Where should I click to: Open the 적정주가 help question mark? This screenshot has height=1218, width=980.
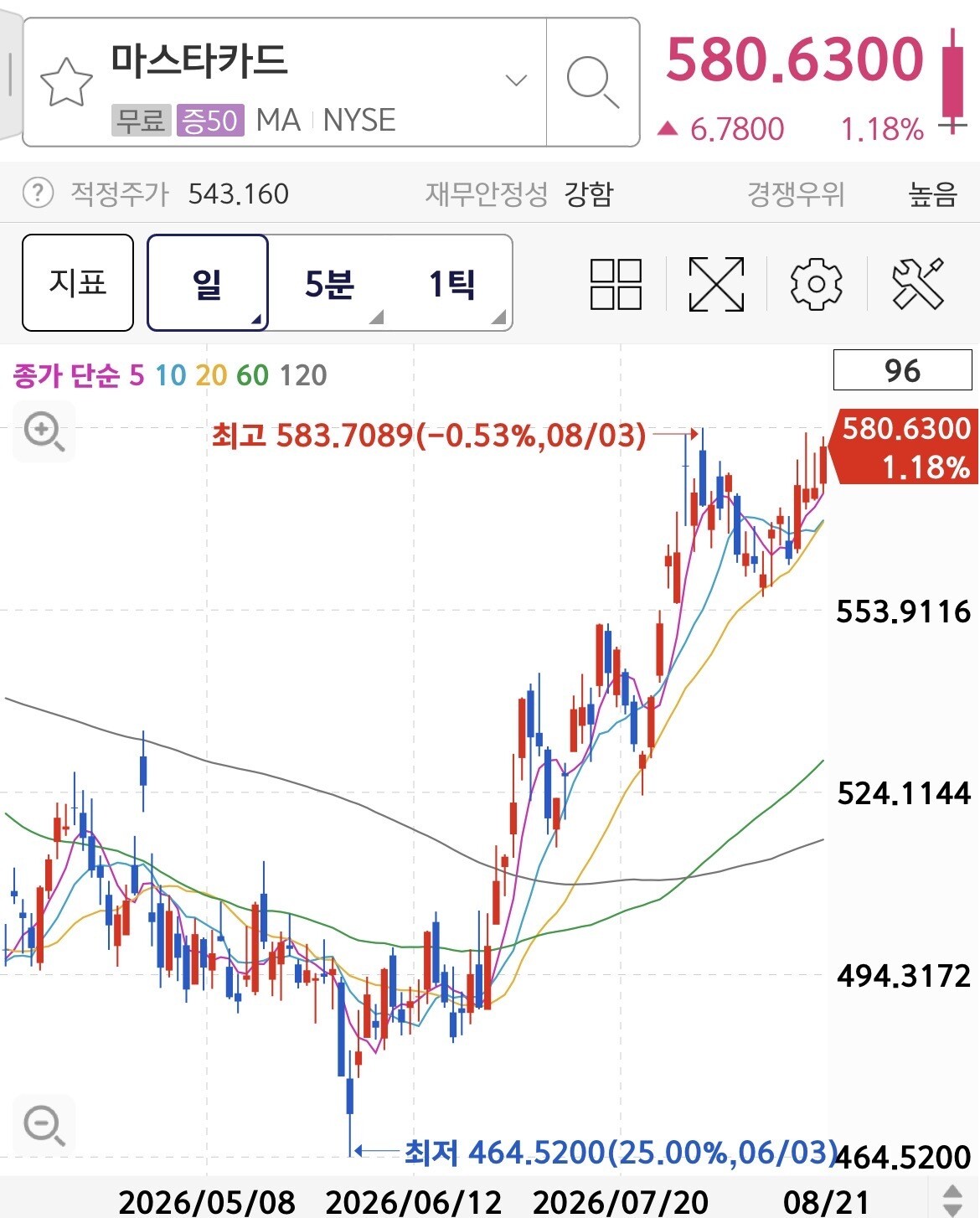click(37, 194)
